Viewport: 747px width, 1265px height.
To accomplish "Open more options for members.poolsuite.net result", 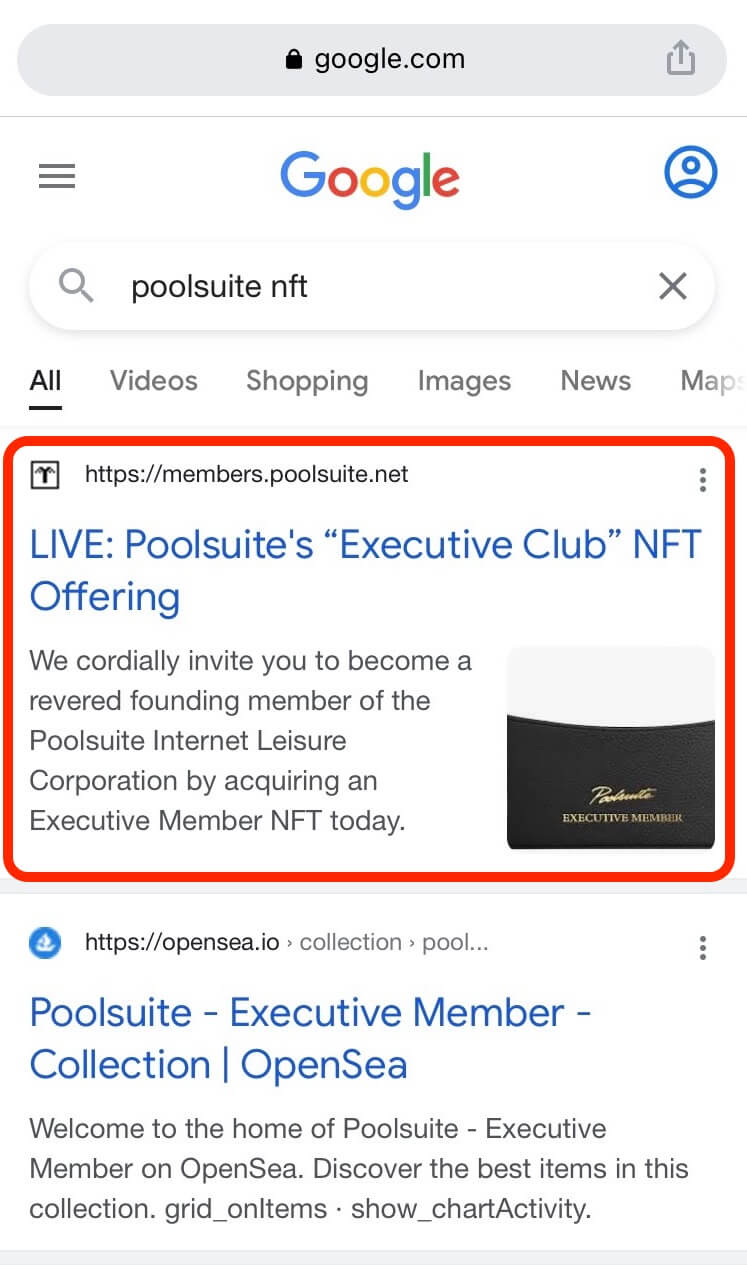I will coord(703,480).
